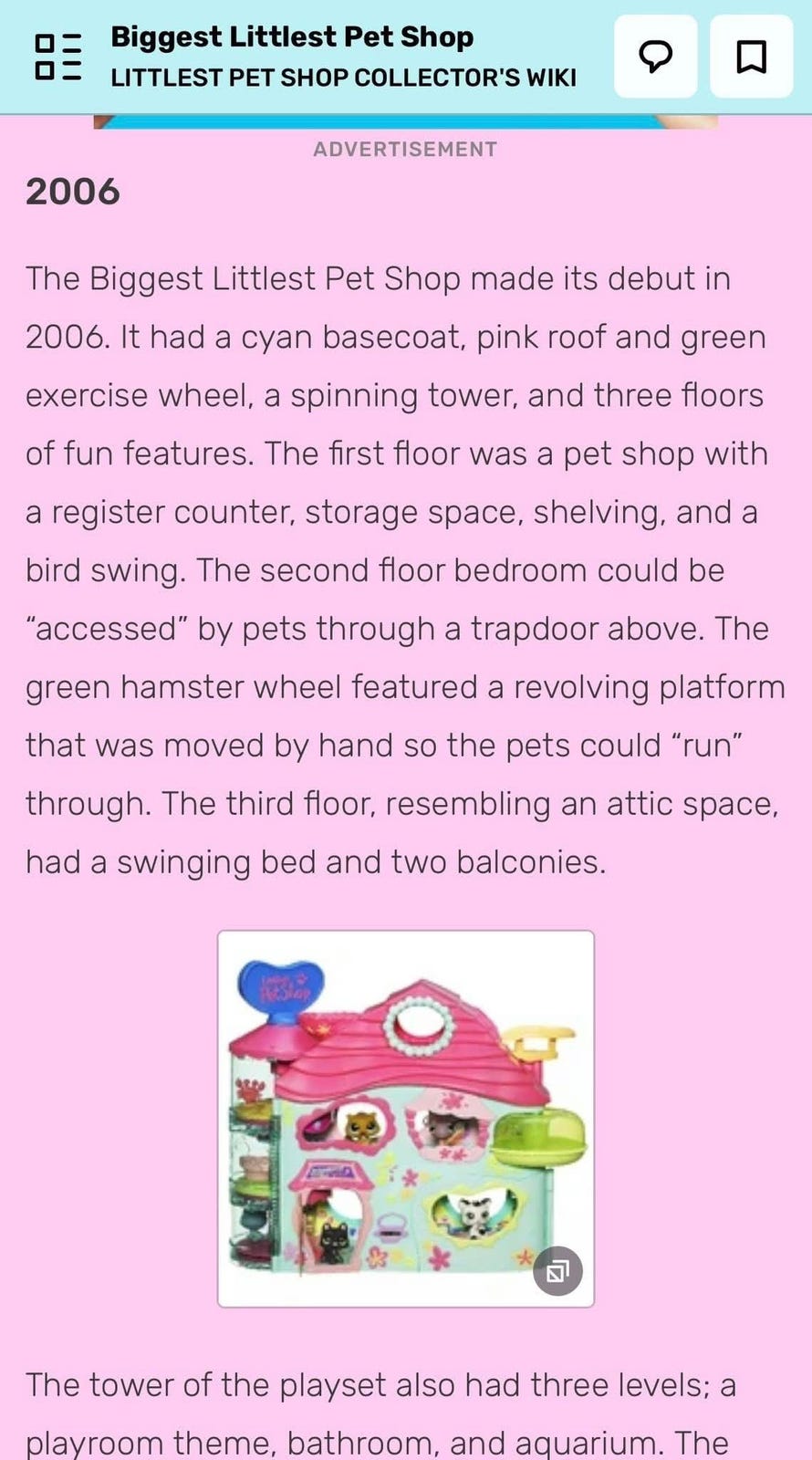Tap the banner advertisement above the 2006 heading
Image resolution: width=812 pixels, height=1460 pixels.
click(x=406, y=122)
